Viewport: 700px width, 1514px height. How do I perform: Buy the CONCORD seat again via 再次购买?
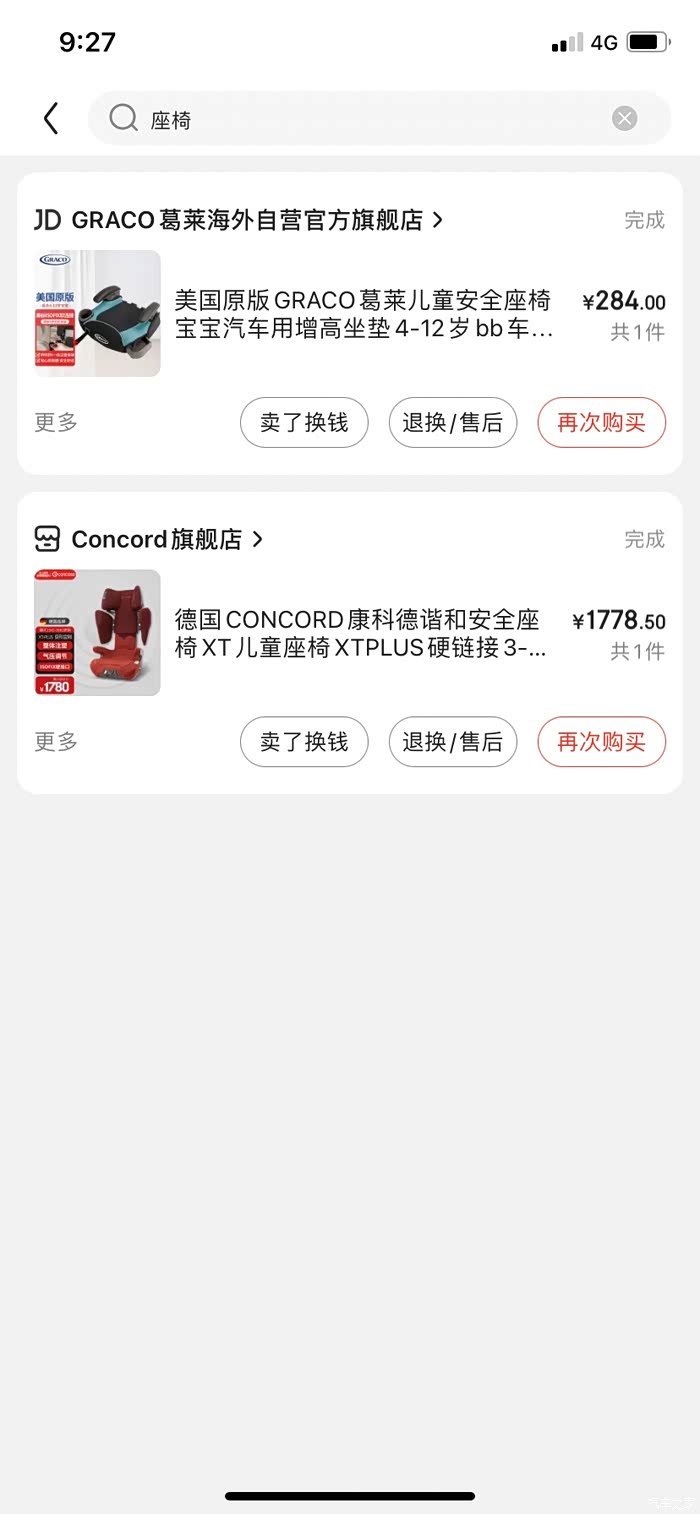(601, 741)
